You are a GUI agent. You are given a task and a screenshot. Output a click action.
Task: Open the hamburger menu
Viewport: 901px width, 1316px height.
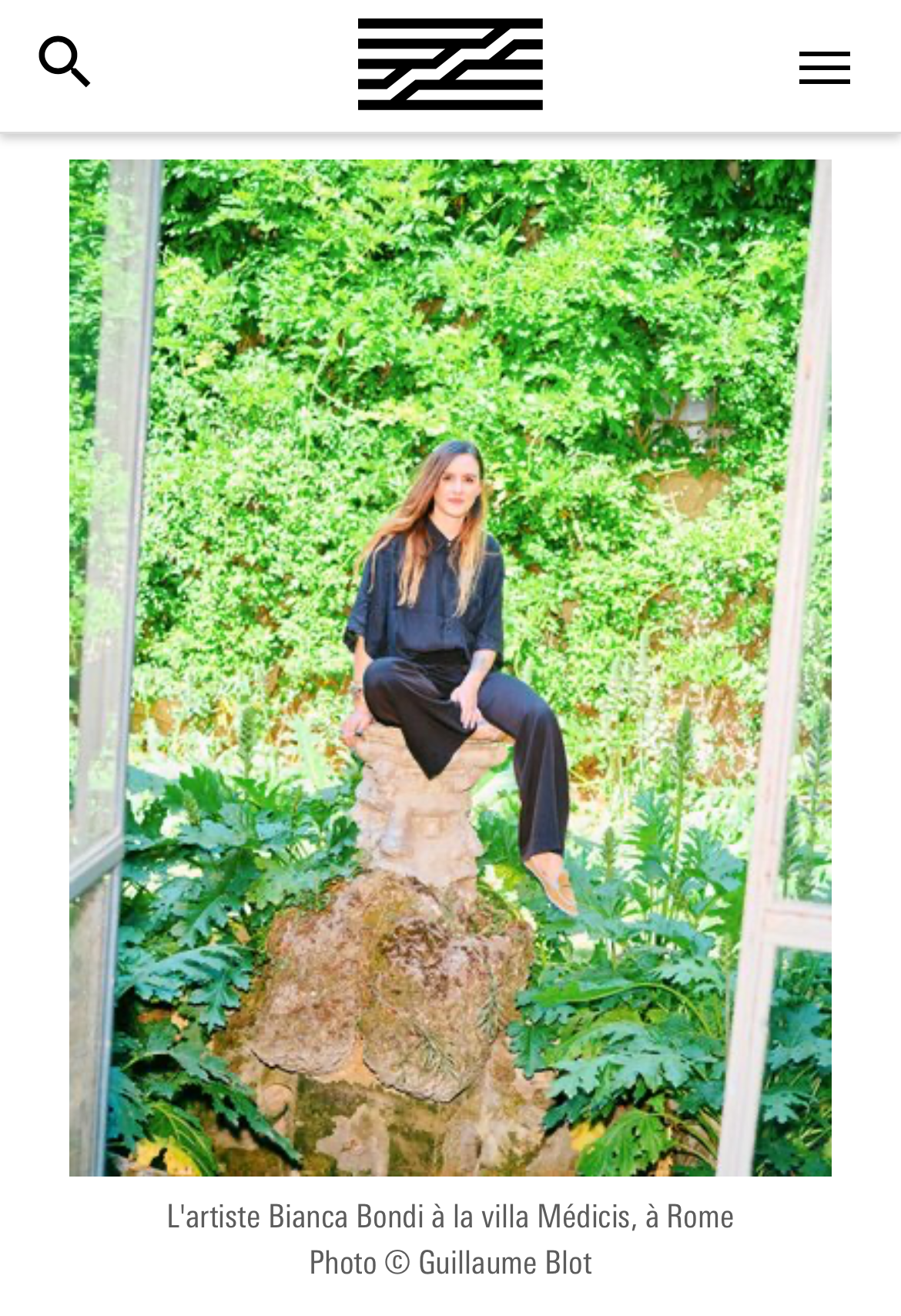click(x=824, y=68)
